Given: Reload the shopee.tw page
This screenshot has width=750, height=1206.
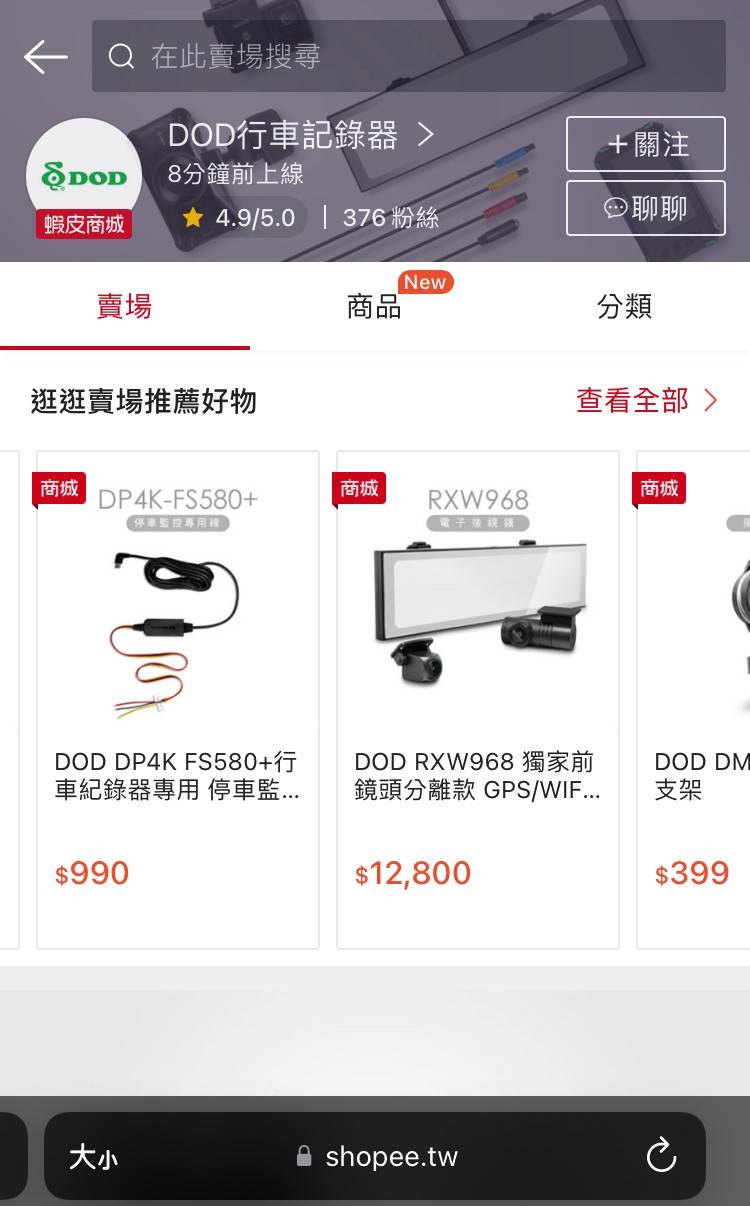Looking at the screenshot, I should 661,1157.
